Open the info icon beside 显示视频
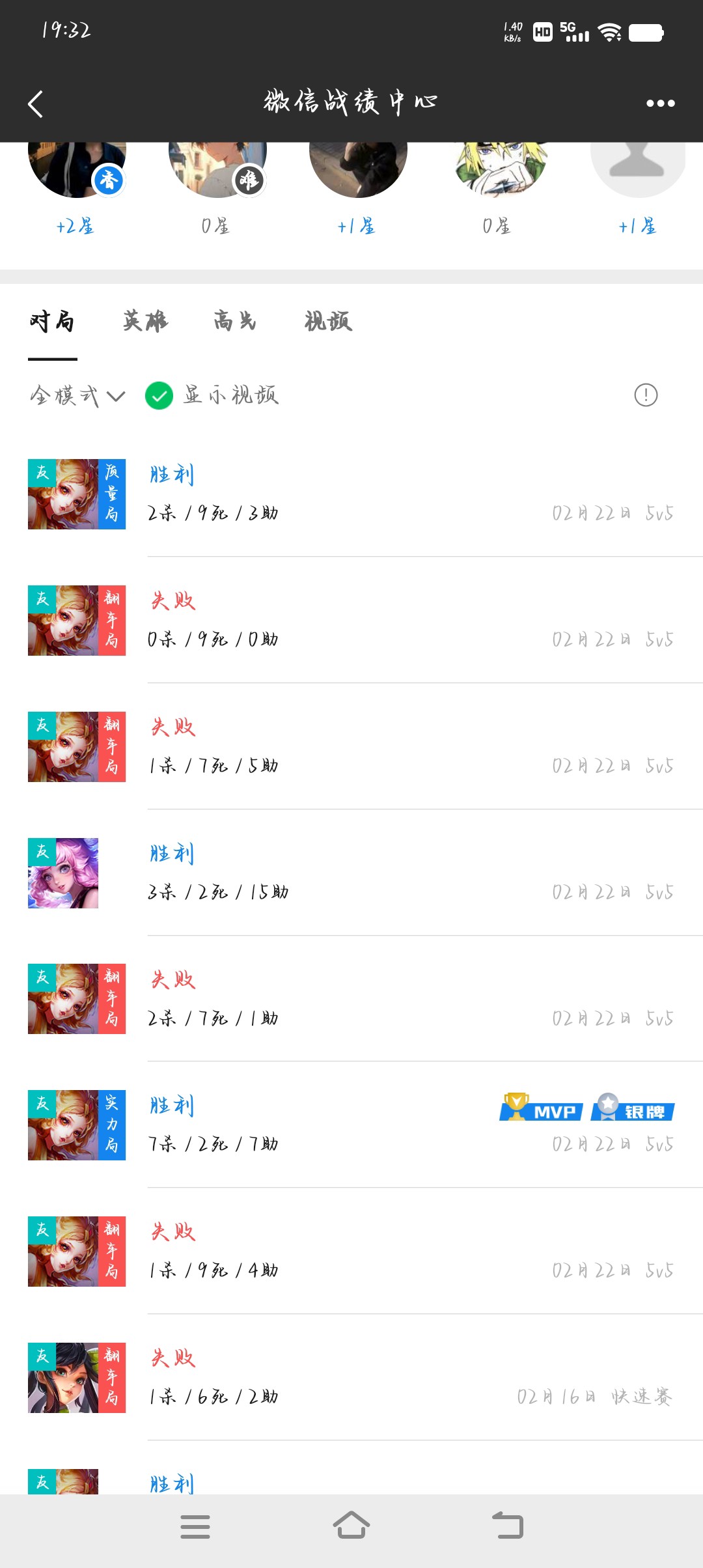Image resolution: width=703 pixels, height=1568 pixels. 646,395
